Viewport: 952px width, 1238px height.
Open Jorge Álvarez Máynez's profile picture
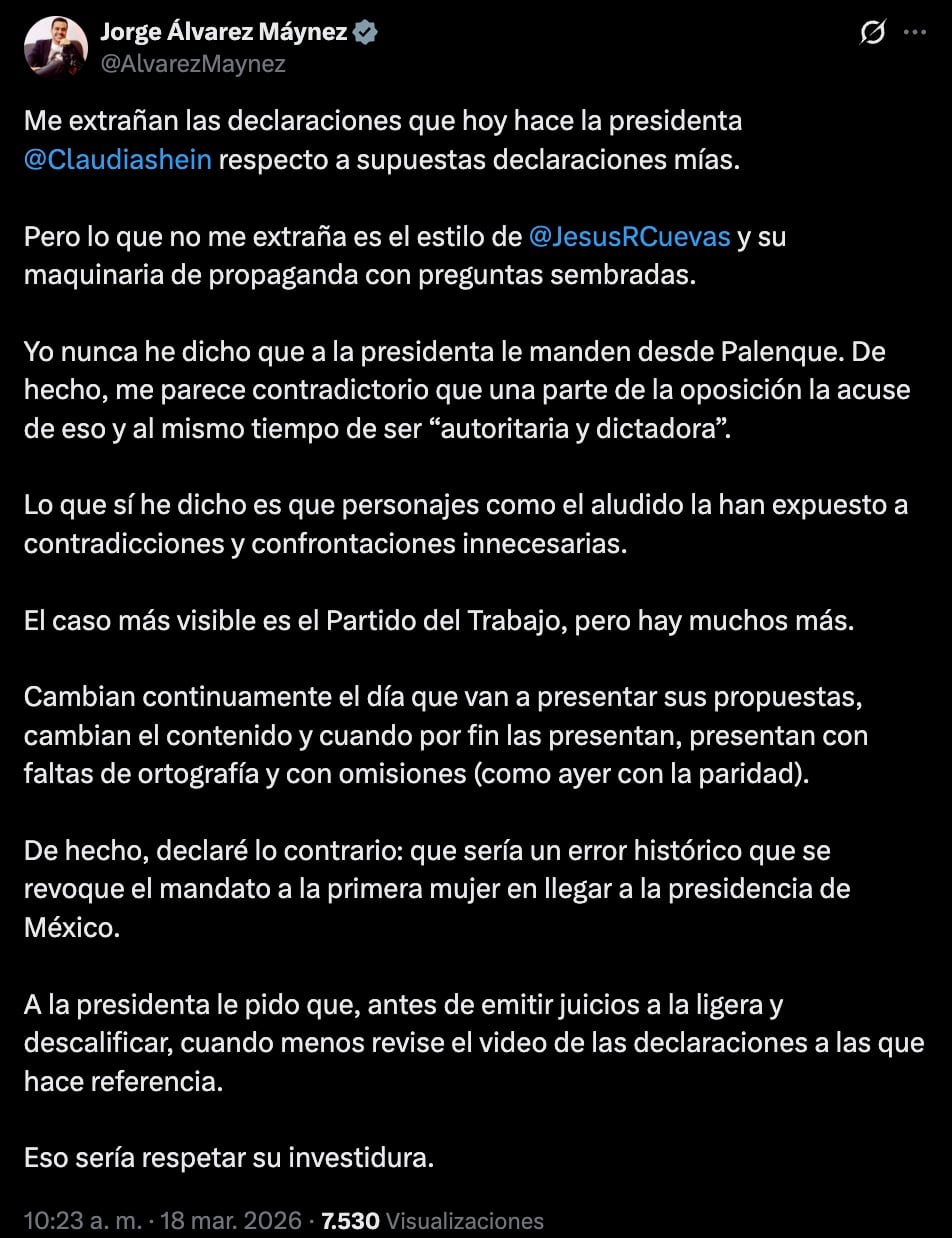click(x=56, y=46)
